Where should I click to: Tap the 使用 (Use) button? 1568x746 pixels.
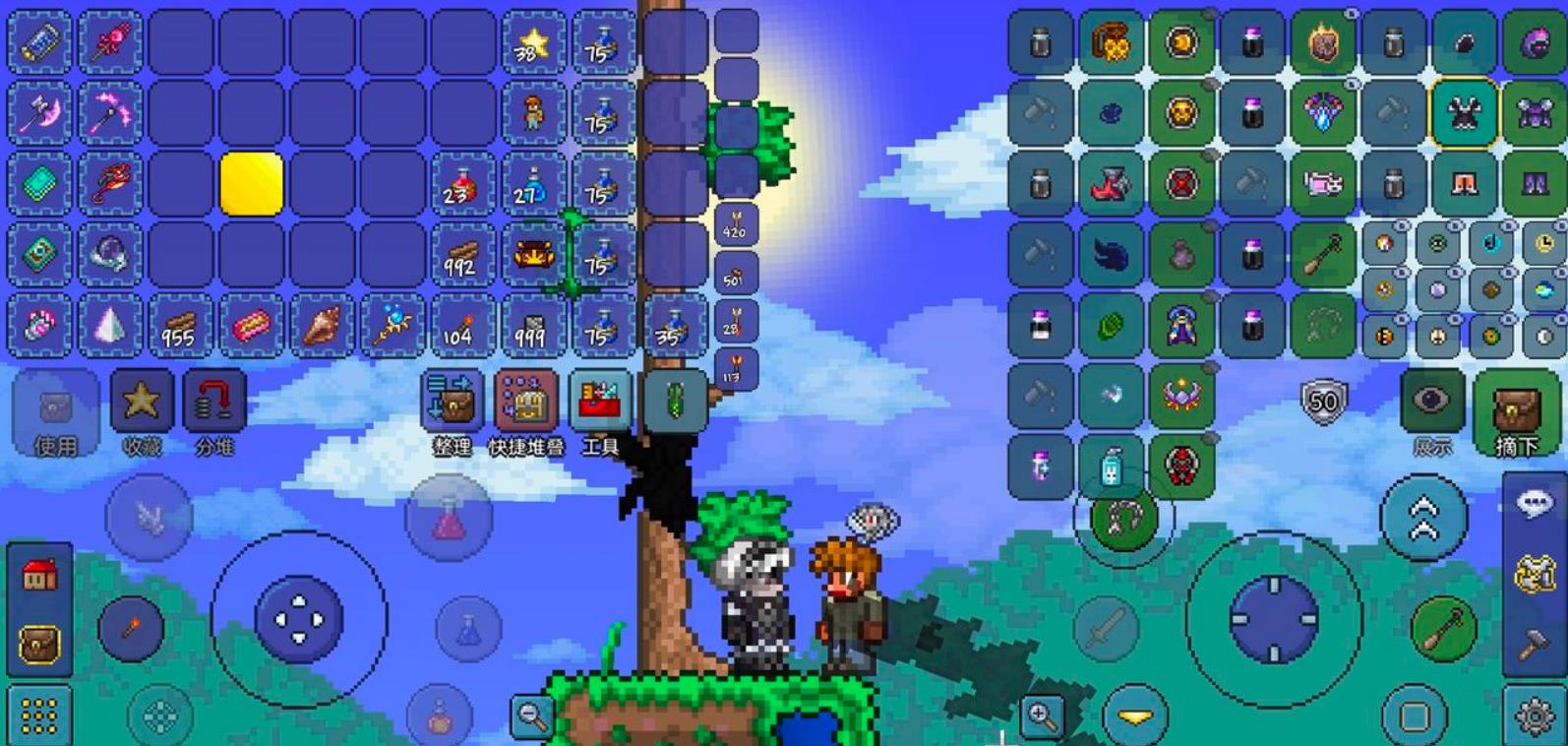click(x=55, y=411)
